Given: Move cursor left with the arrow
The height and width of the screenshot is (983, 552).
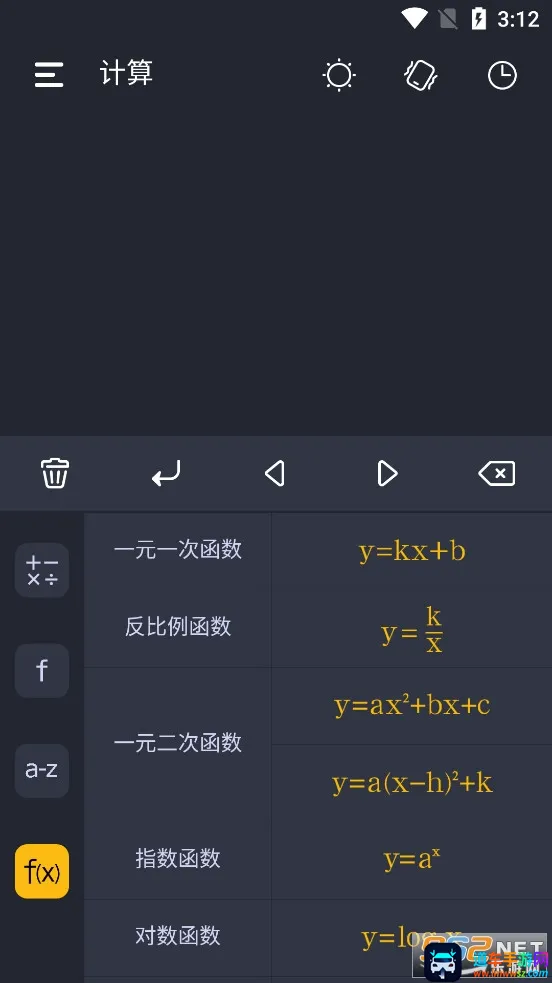Looking at the screenshot, I should pyautogui.click(x=275, y=473).
